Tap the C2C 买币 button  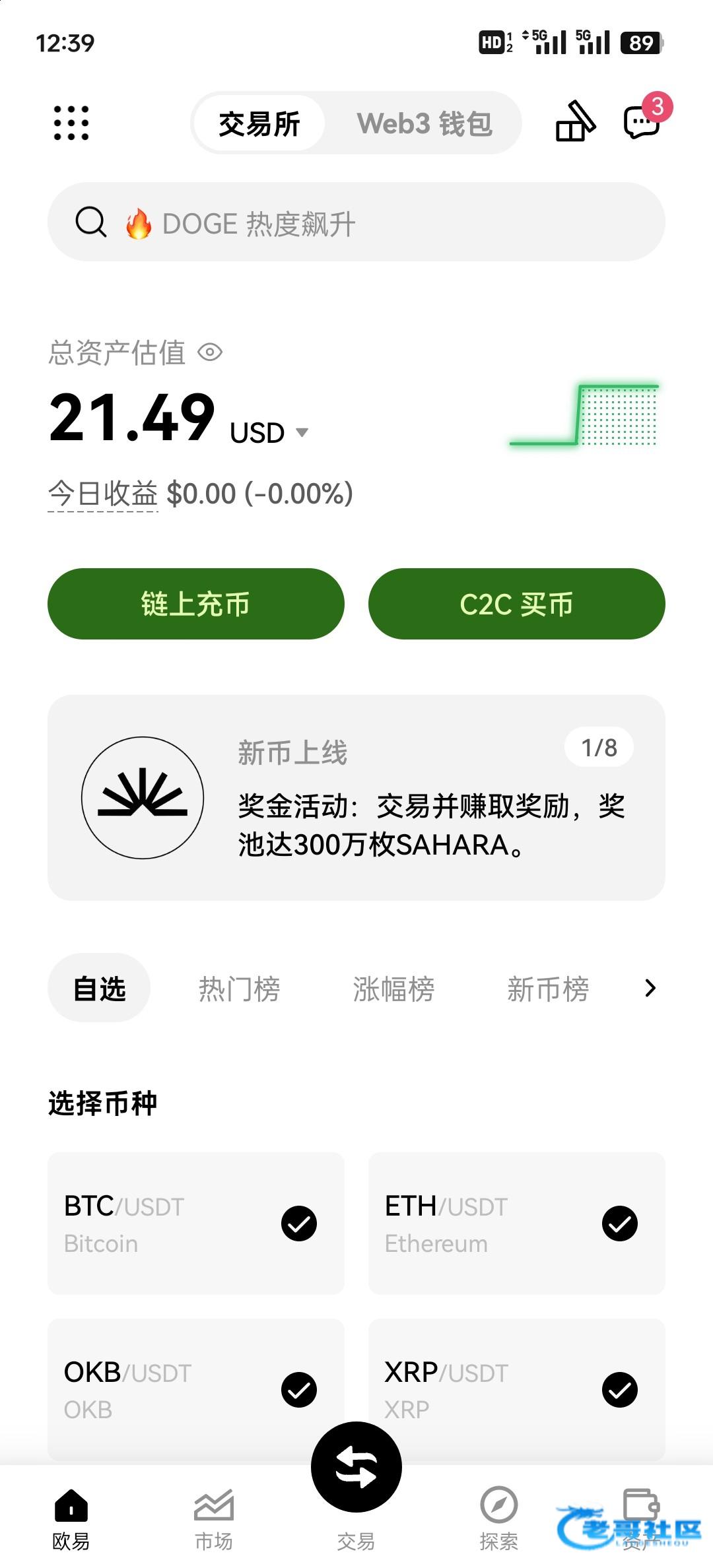tap(516, 604)
